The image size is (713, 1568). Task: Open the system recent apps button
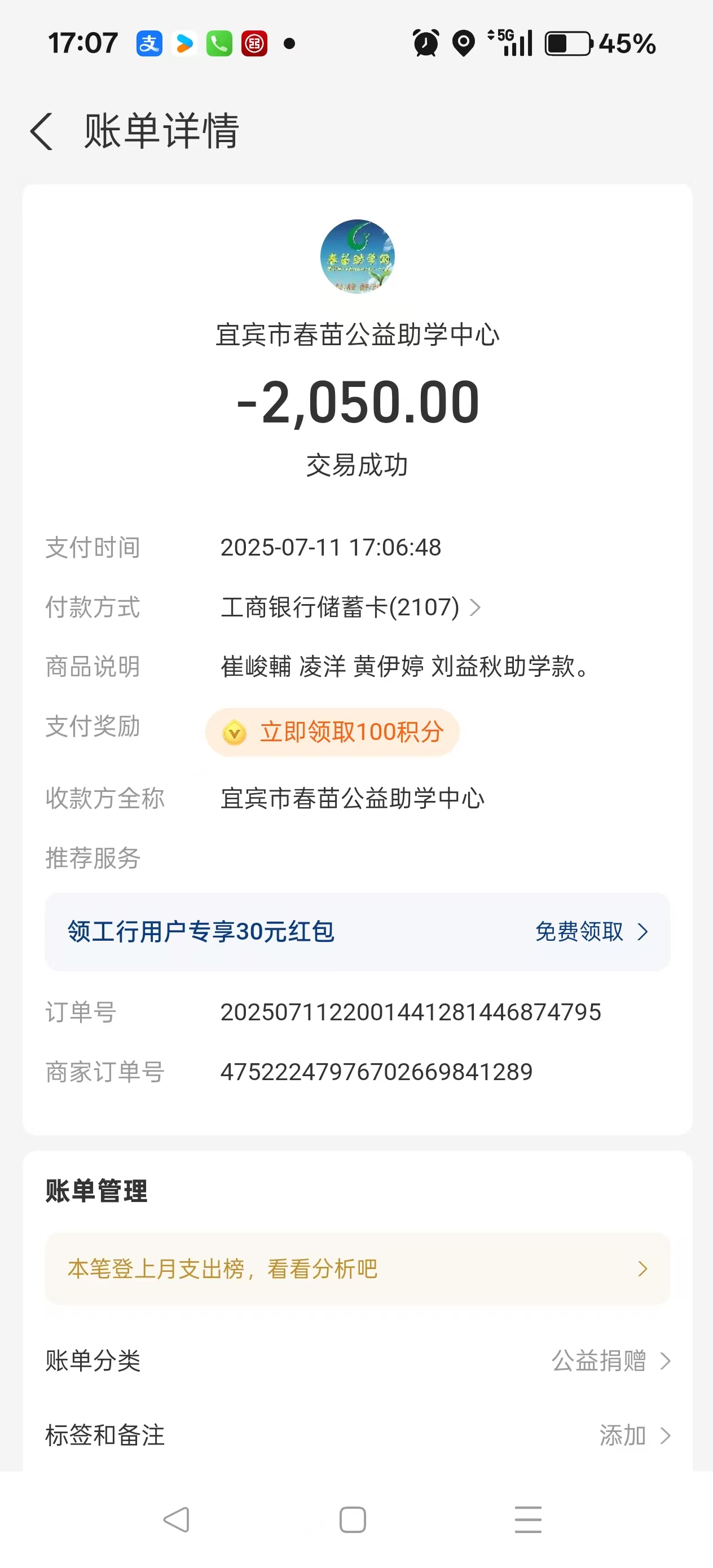(527, 1520)
